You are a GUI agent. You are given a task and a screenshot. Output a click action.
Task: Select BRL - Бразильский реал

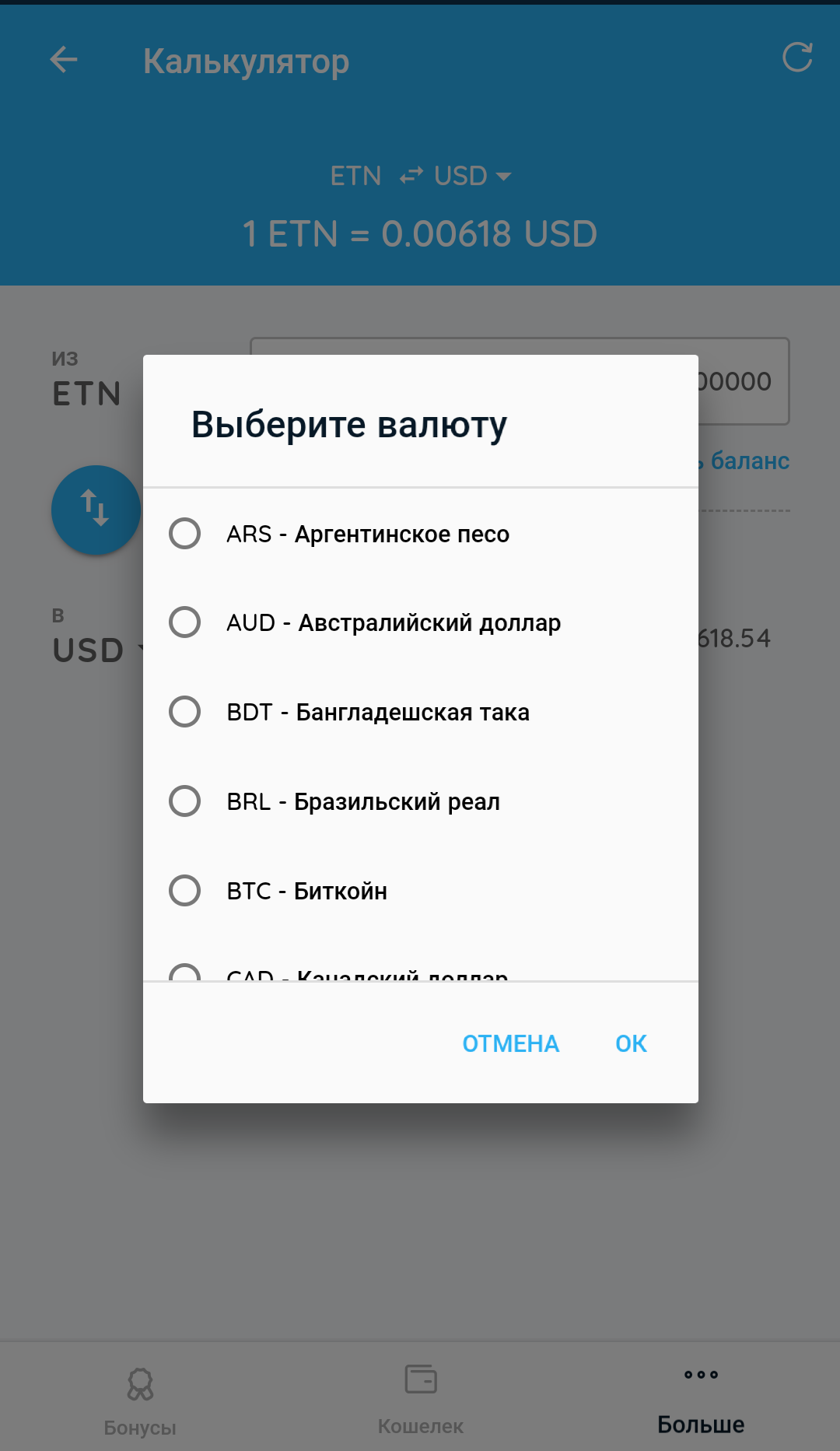tap(420, 801)
